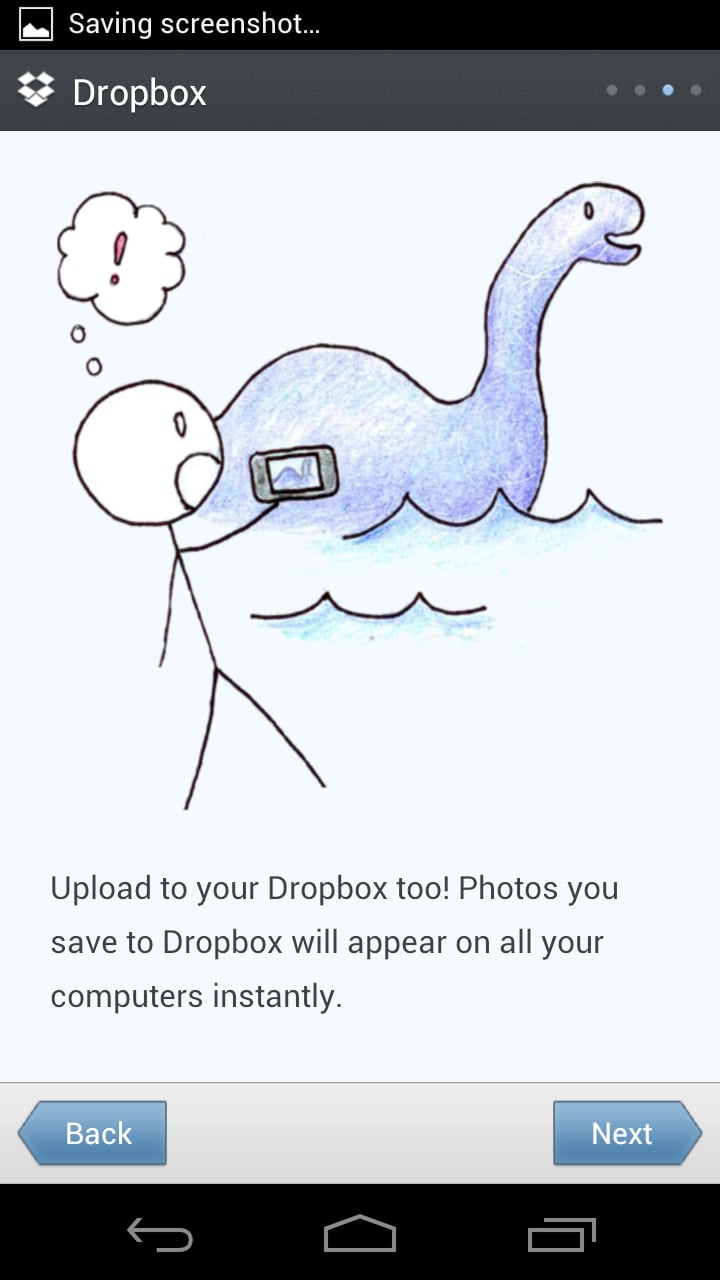
Task: Tap the second page indicator dot
Action: tap(640, 89)
